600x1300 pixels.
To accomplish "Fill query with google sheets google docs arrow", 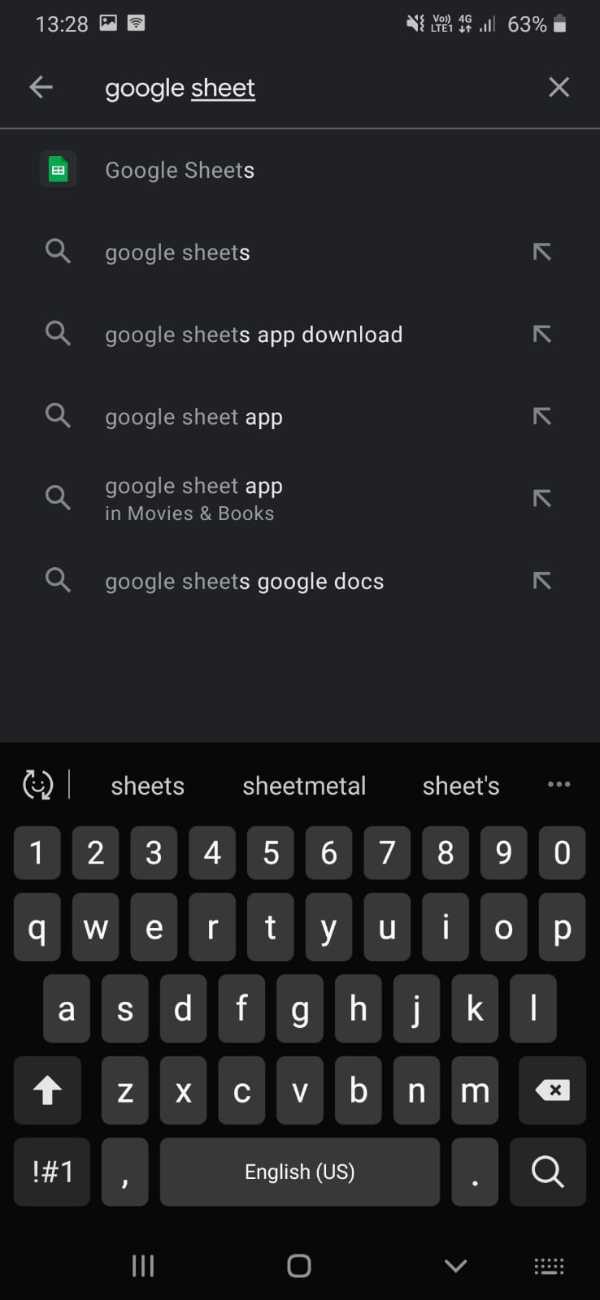I will 542,581.
